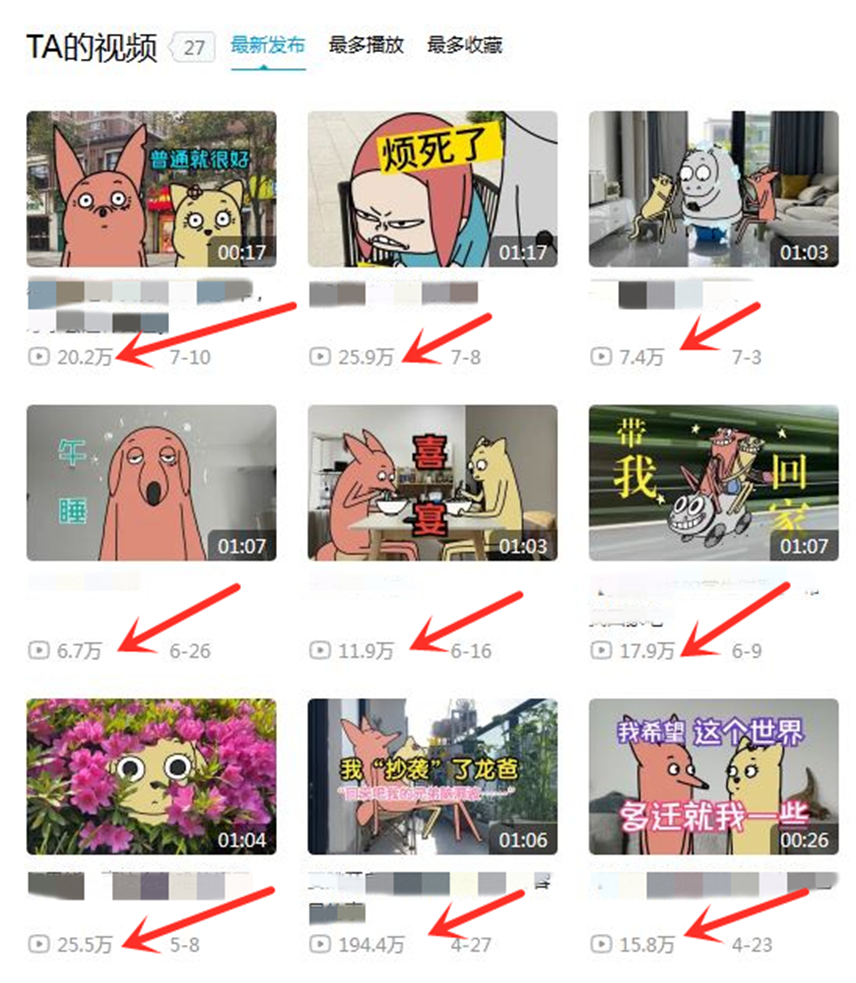
Task: Play the 烦死了 video
Action: pyautogui.click(x=432, y=189)
